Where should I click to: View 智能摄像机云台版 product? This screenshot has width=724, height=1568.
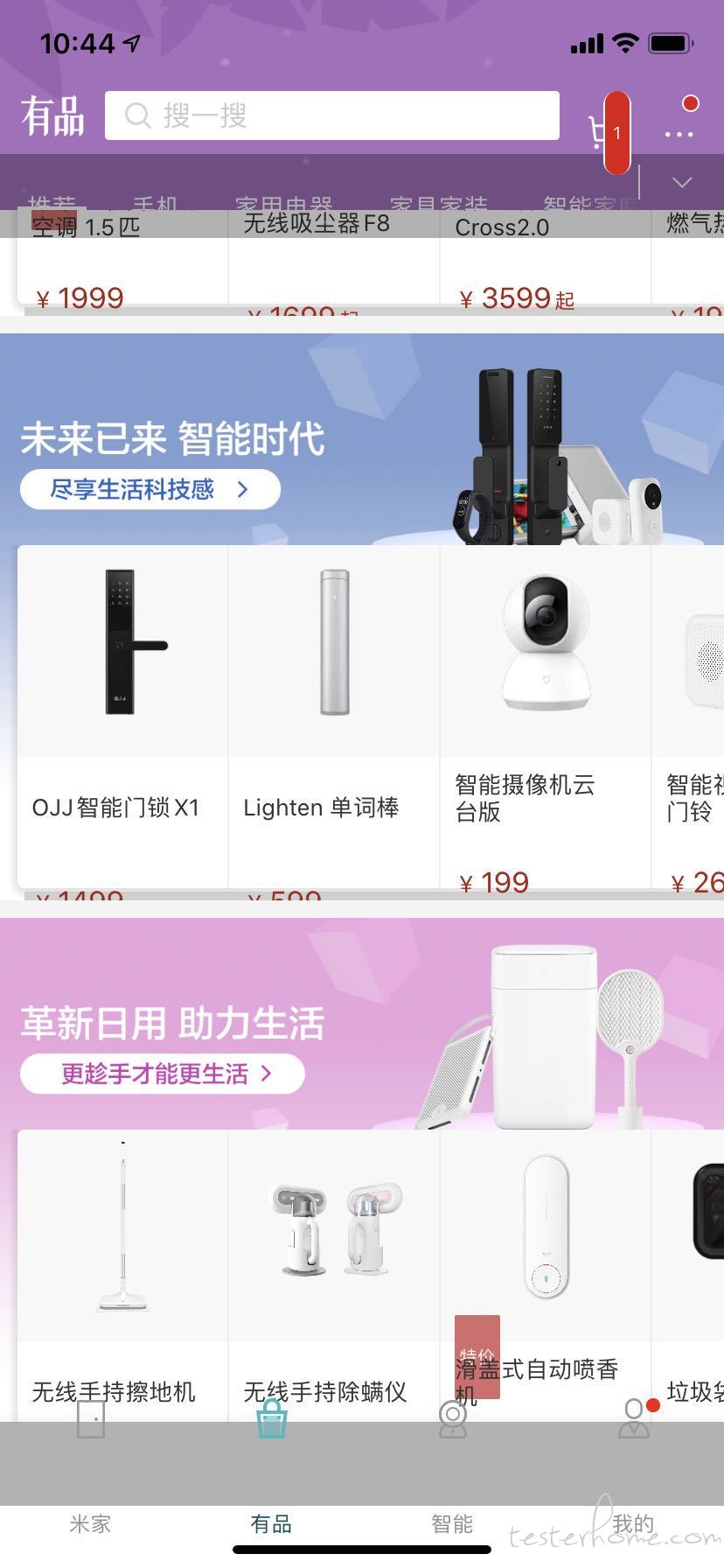point(546,716)
